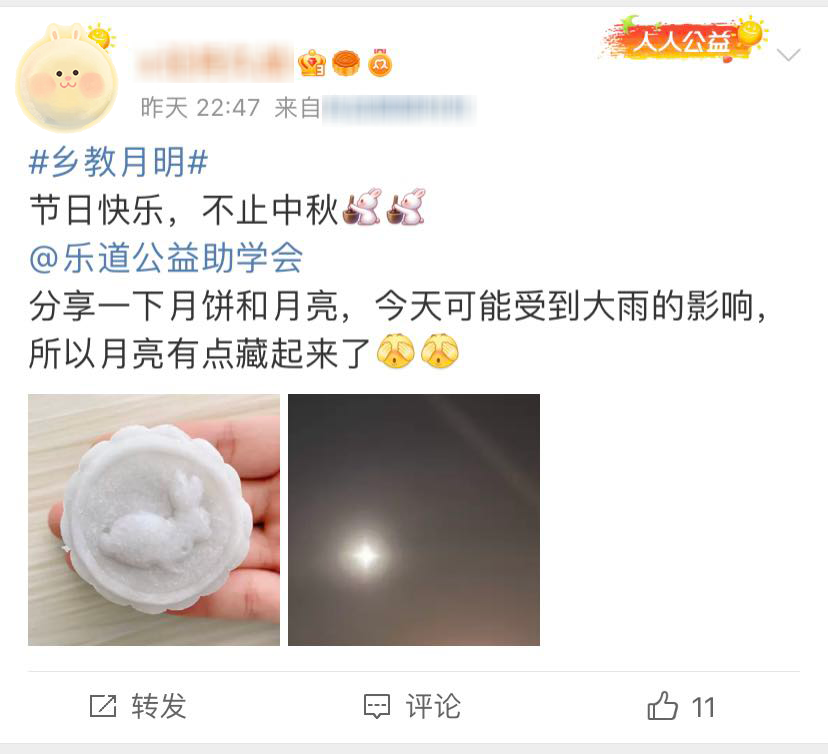Open the poster's profile avatar
Viewport: 828px width, 754px height.
coord(66,80)
